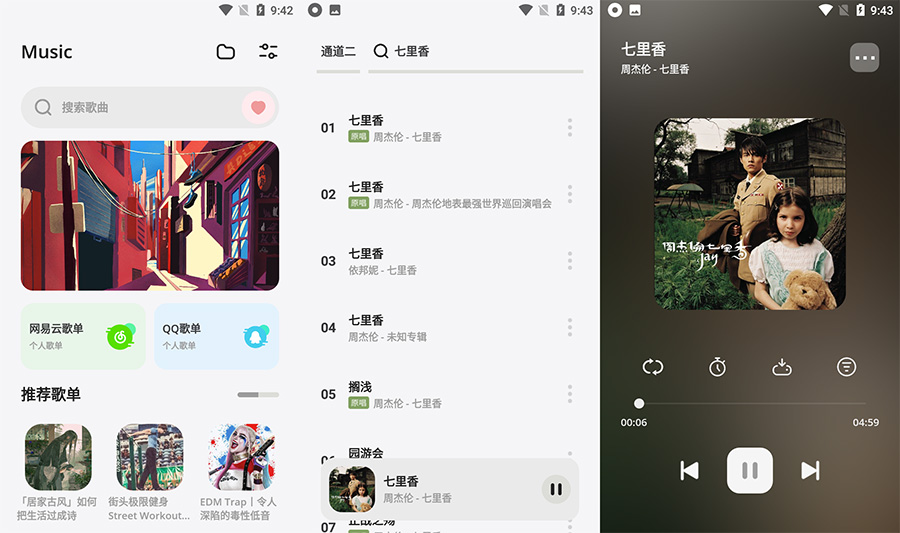The image size is (900, 533).
Task: Open the three-dot menu on player screen
Action: tap(865, 58)
